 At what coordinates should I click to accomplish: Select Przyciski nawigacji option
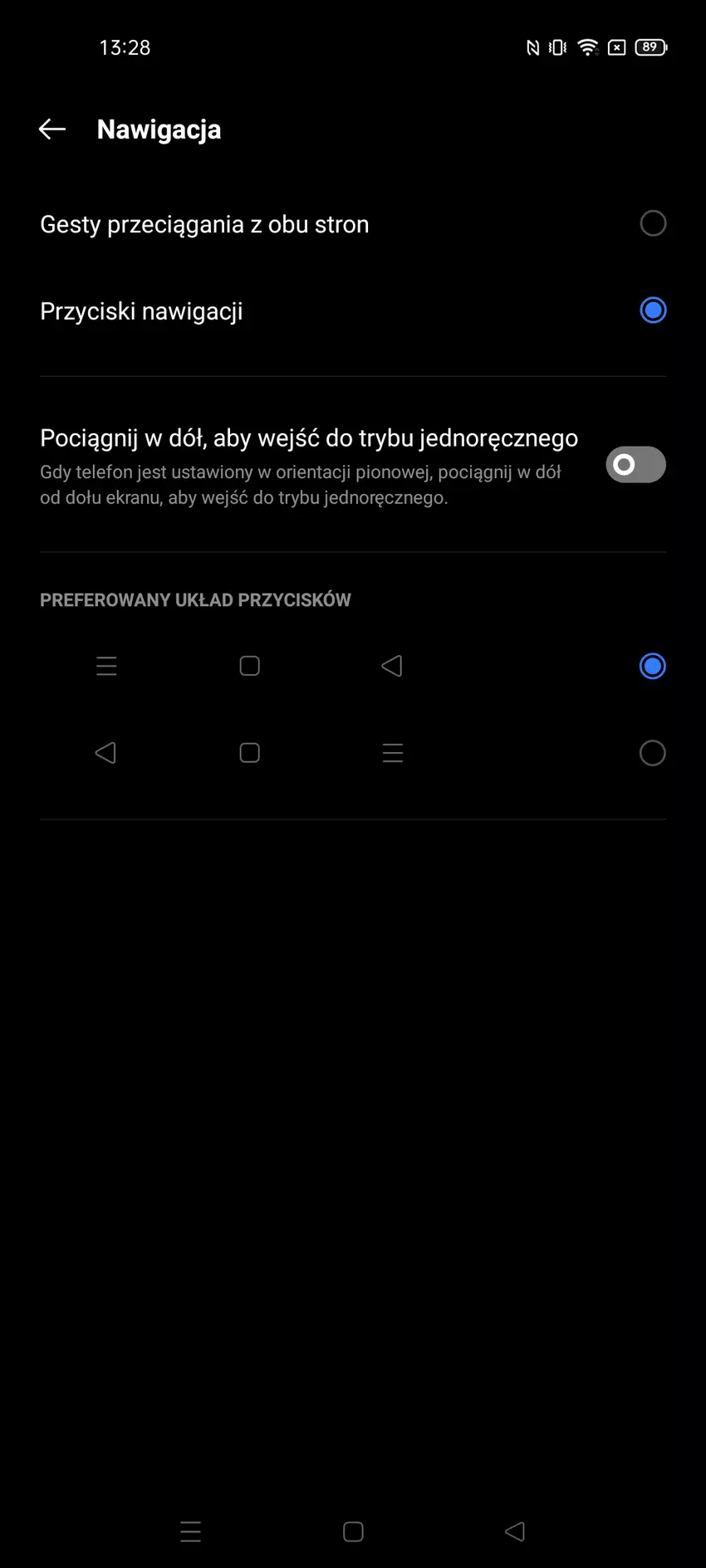653,310
